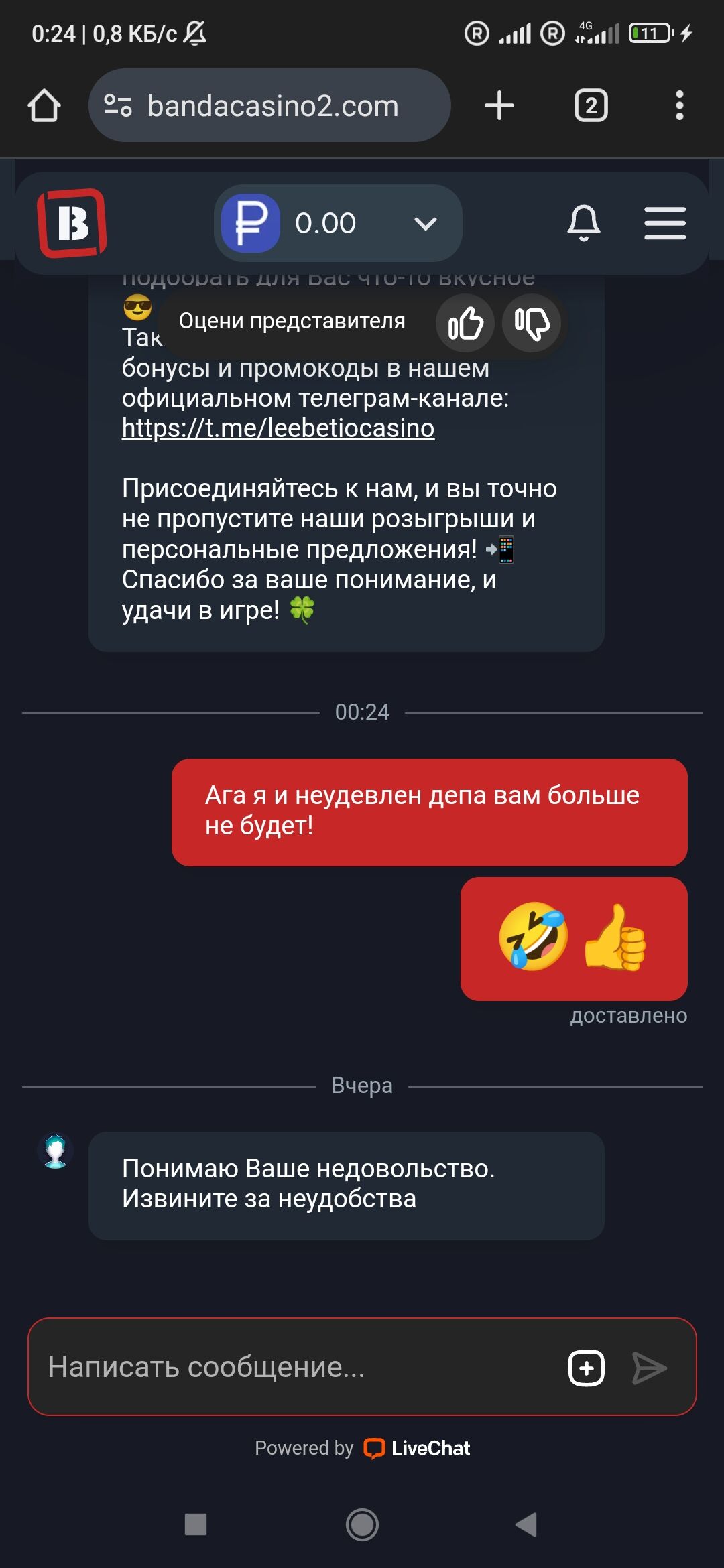
Task: Send the chat message
Action: [x=649, y=1368]
